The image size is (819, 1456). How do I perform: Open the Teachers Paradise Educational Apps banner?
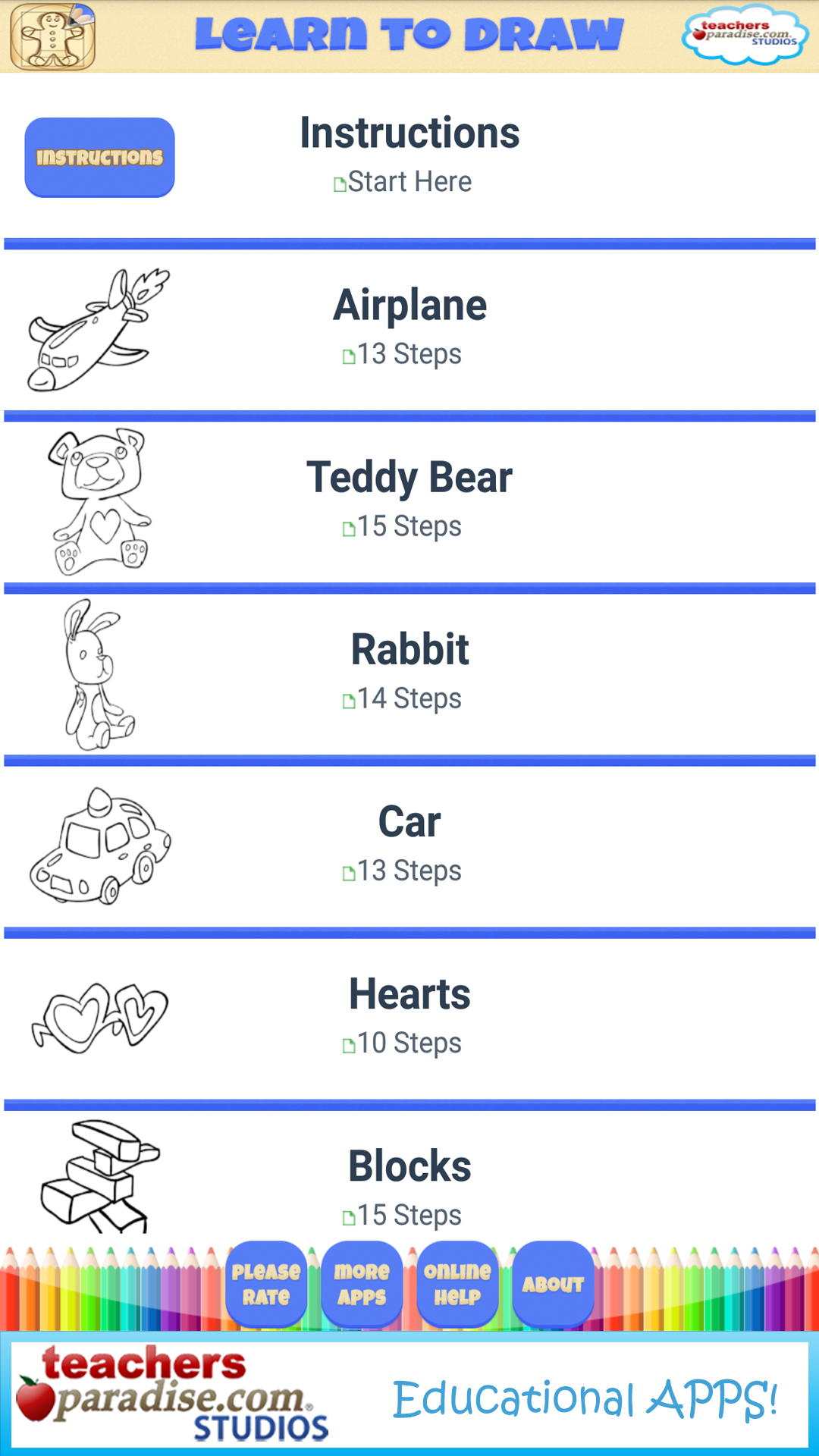[x=409, y=1395]
